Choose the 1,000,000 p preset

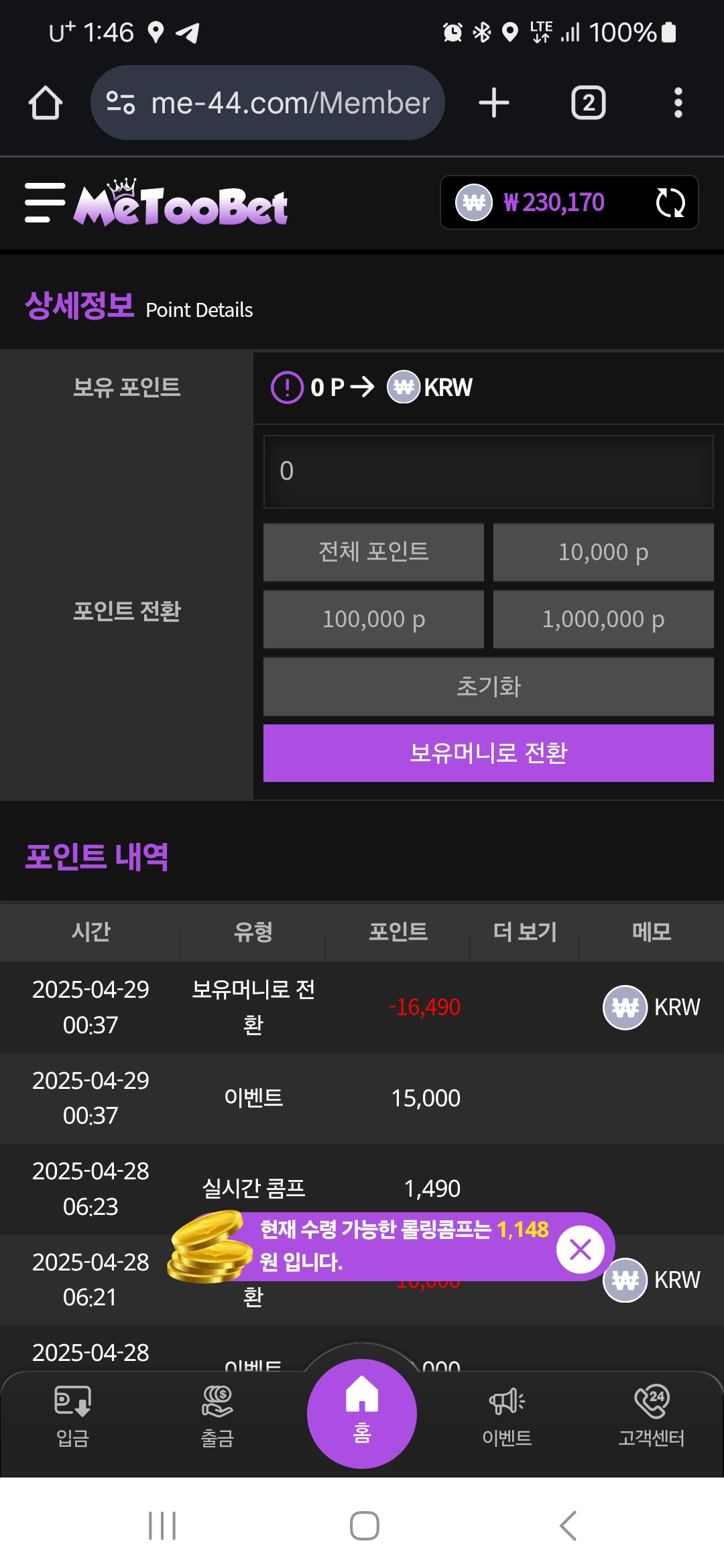pyautogui.click(x=603, y=618)
